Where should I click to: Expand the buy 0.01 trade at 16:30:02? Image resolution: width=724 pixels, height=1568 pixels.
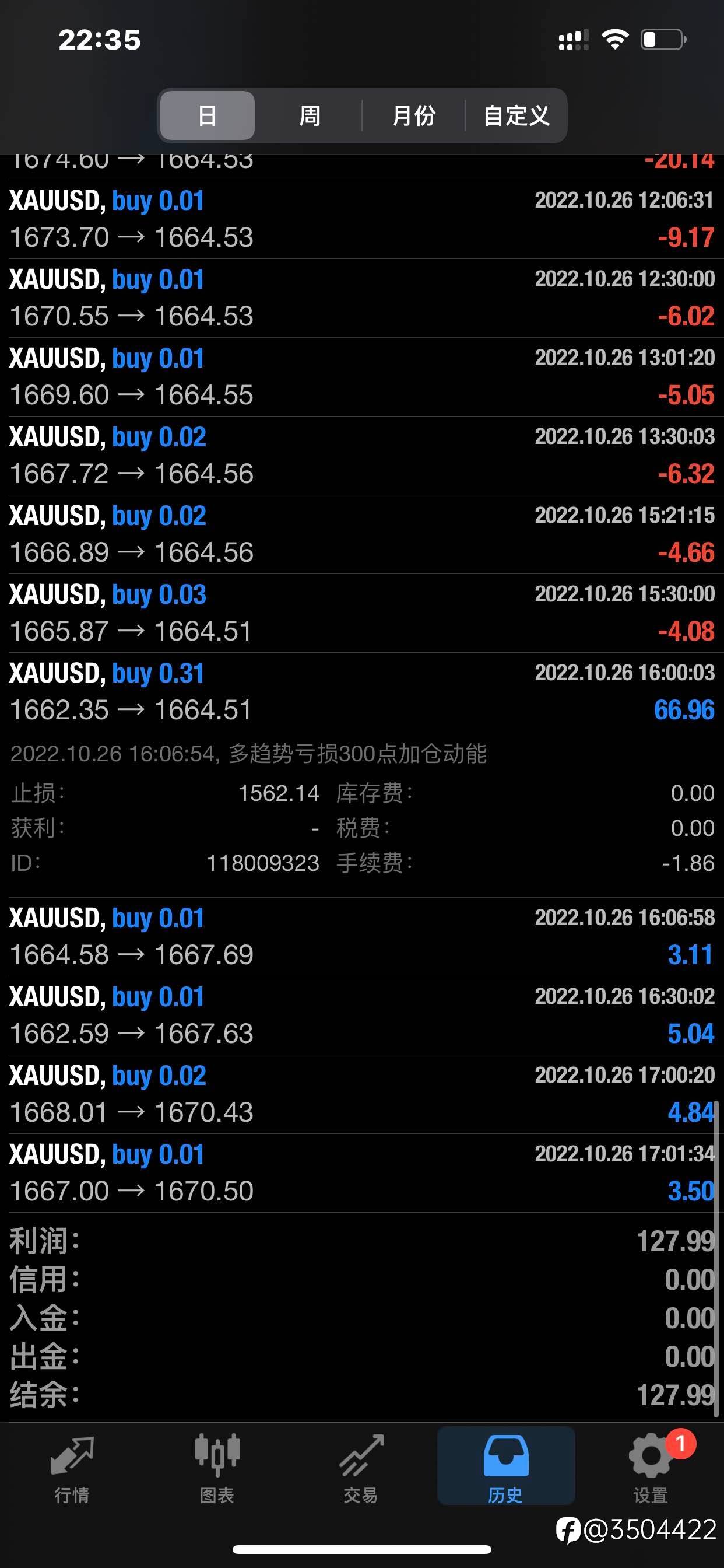click(362, 1016)
